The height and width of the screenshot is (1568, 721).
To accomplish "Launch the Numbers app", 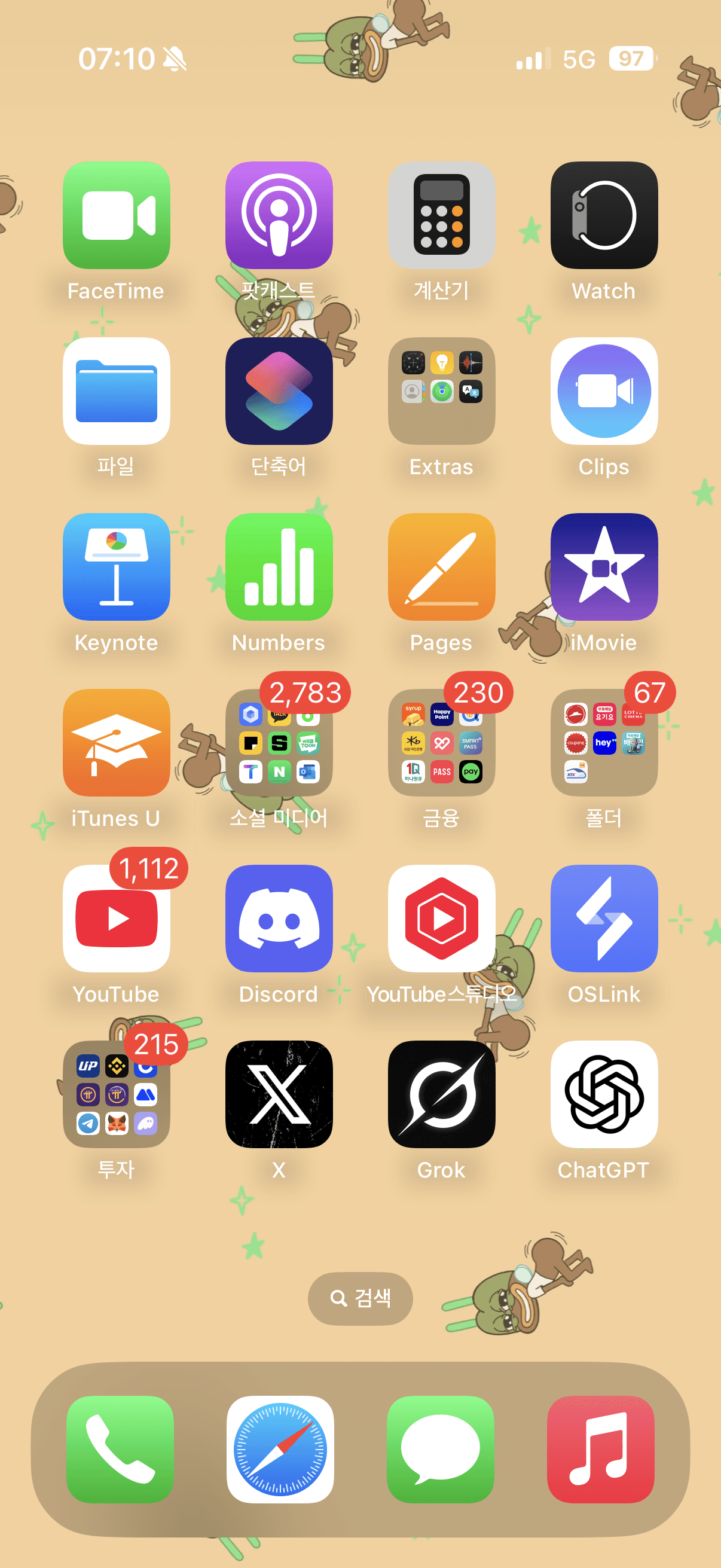I will (279, 567).
